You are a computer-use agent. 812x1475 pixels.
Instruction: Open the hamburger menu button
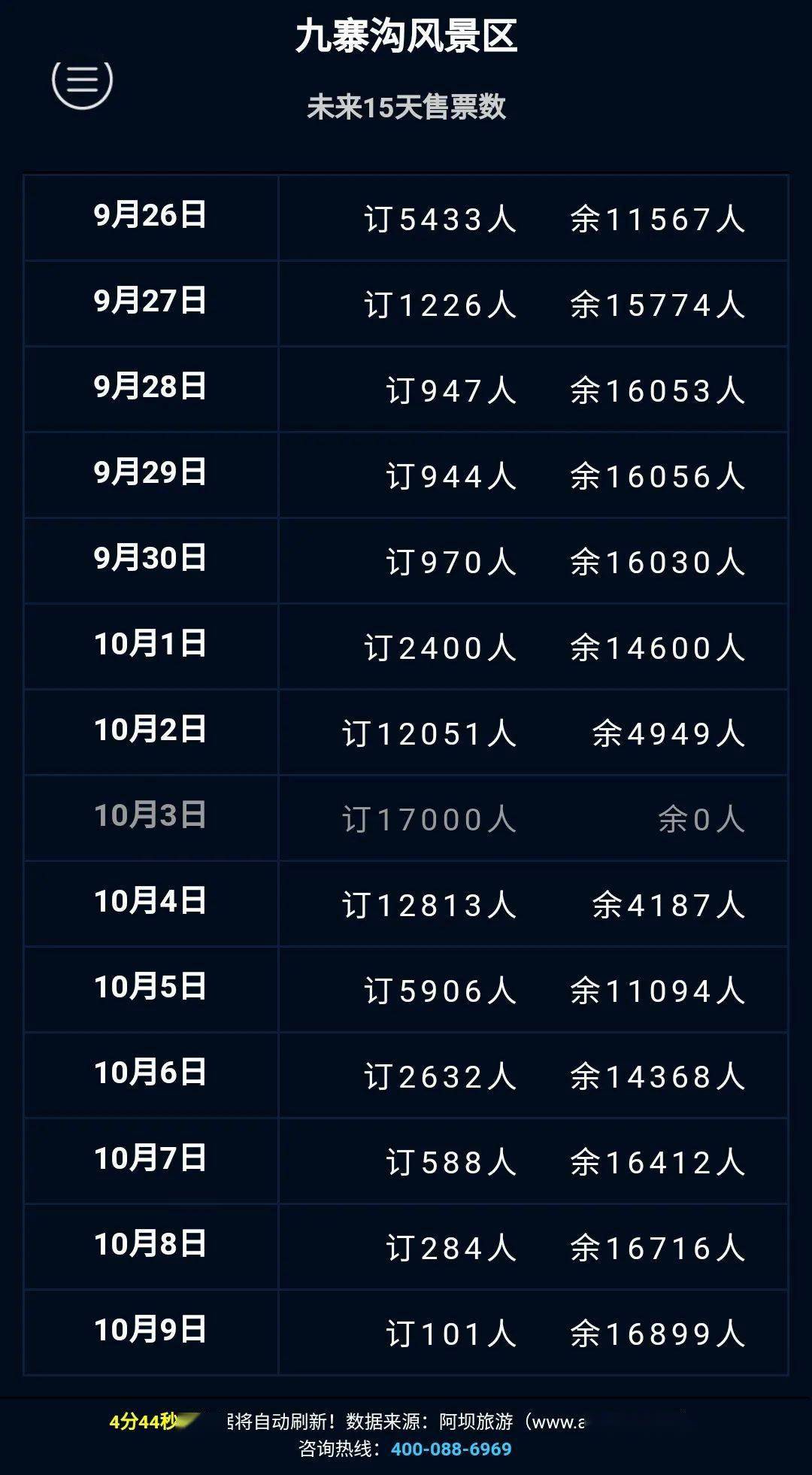[83, 80]
